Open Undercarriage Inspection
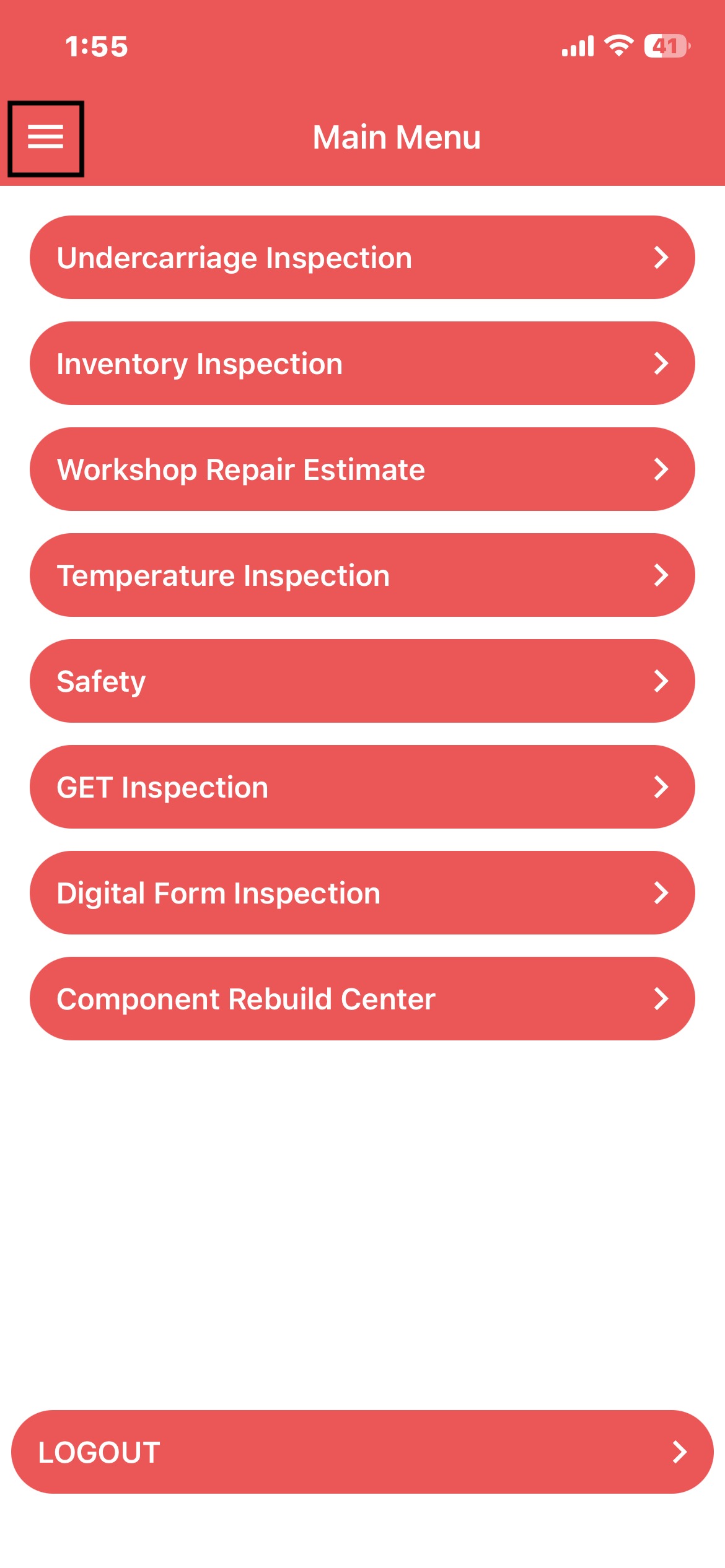Viewport: 725px width, 1568px height. click(362, 258)
